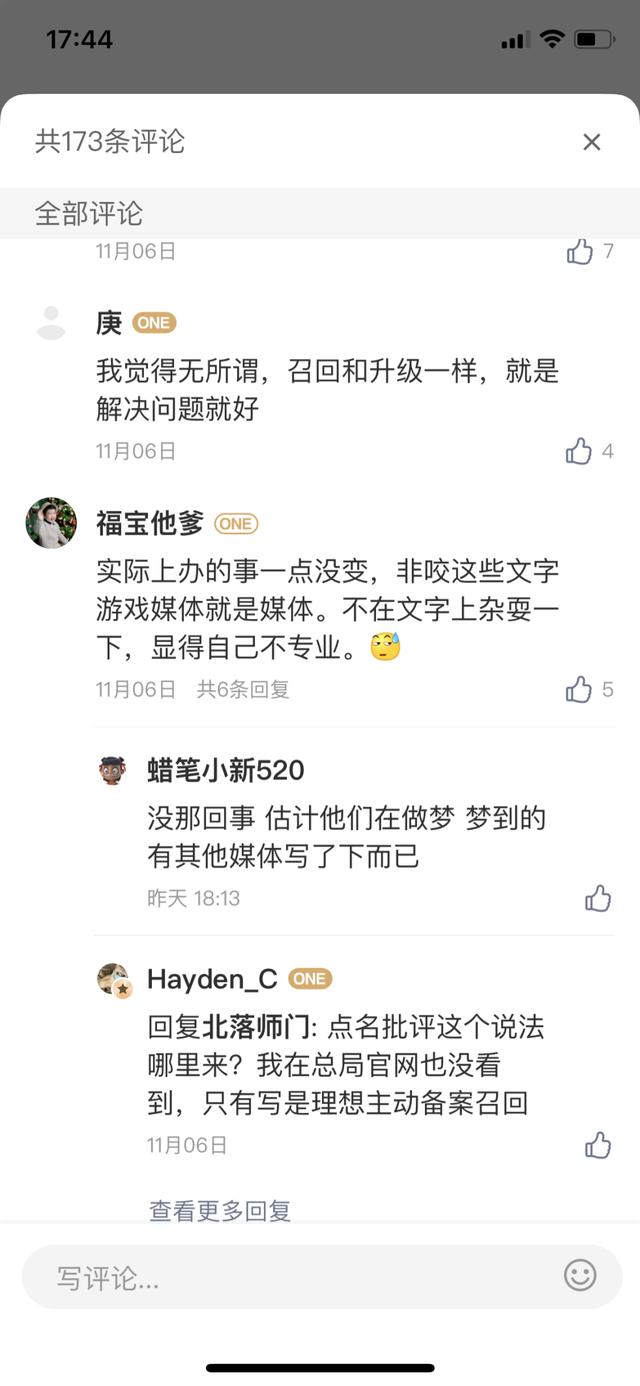Open Hayden_C's profile avatar

114,980
